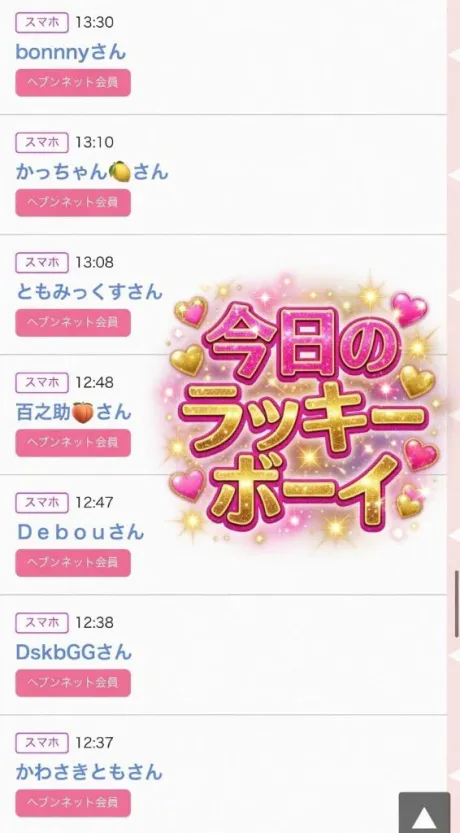
Task: Open かっちゃんさん's profile link
Action: (92, 172)
